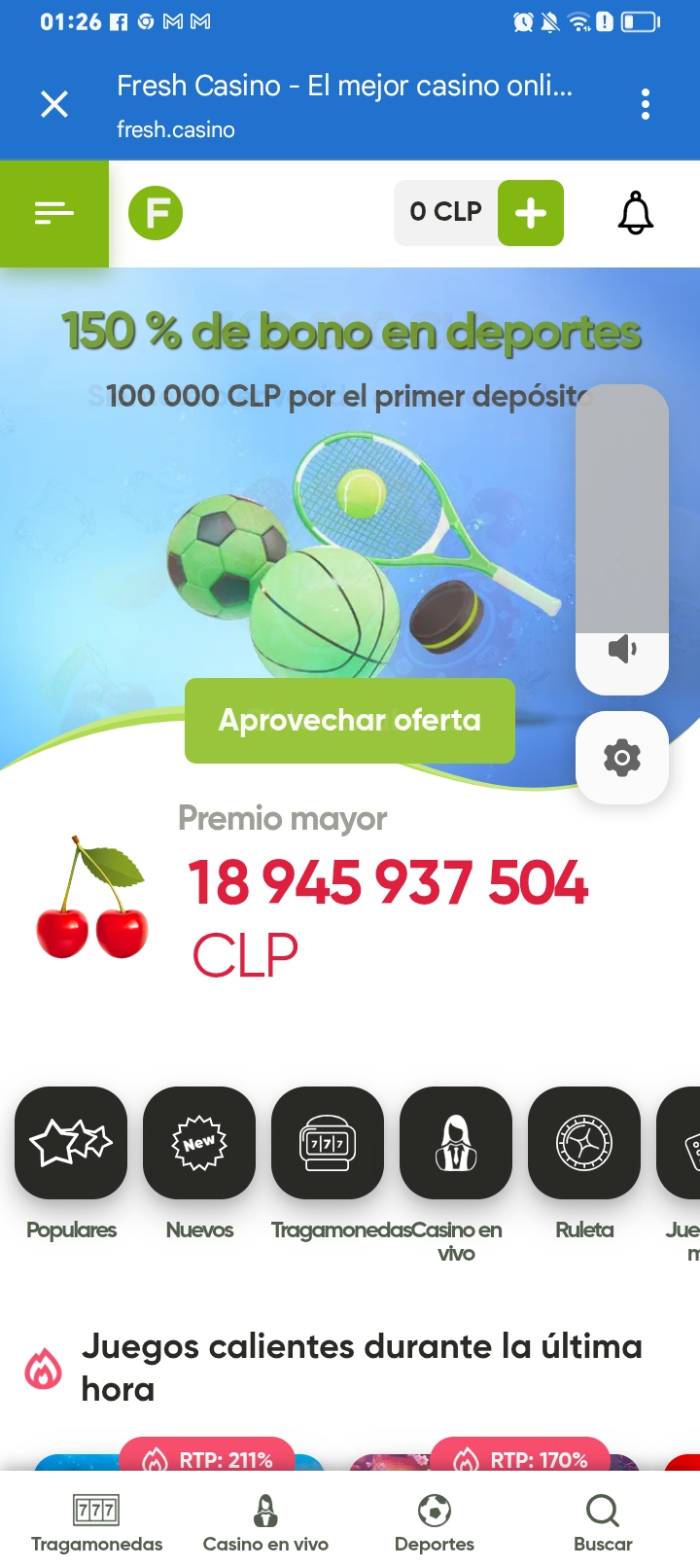The image size is (700, 1568).
Task: Open the volume panel settings gear
Action: point(622,758)
